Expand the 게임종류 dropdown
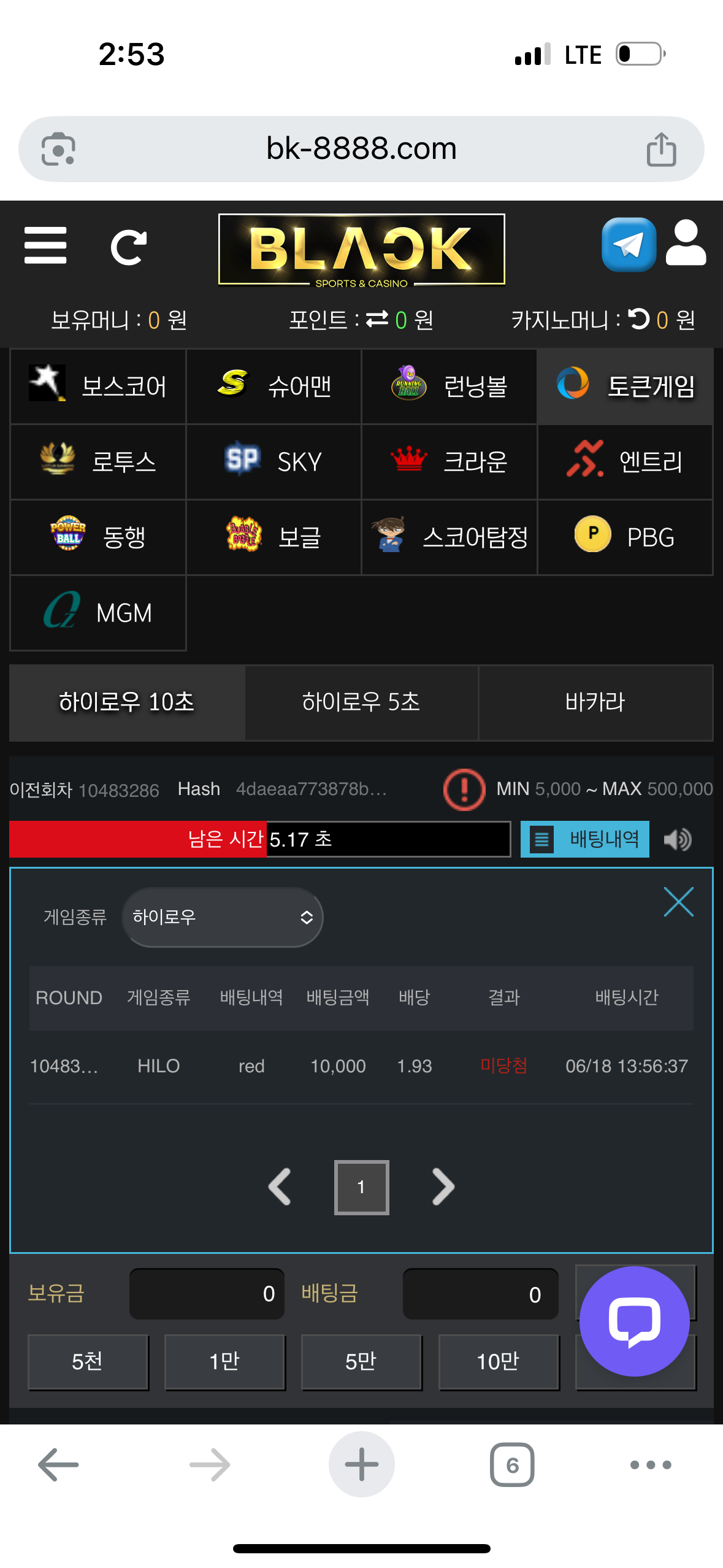 point(222,917)
